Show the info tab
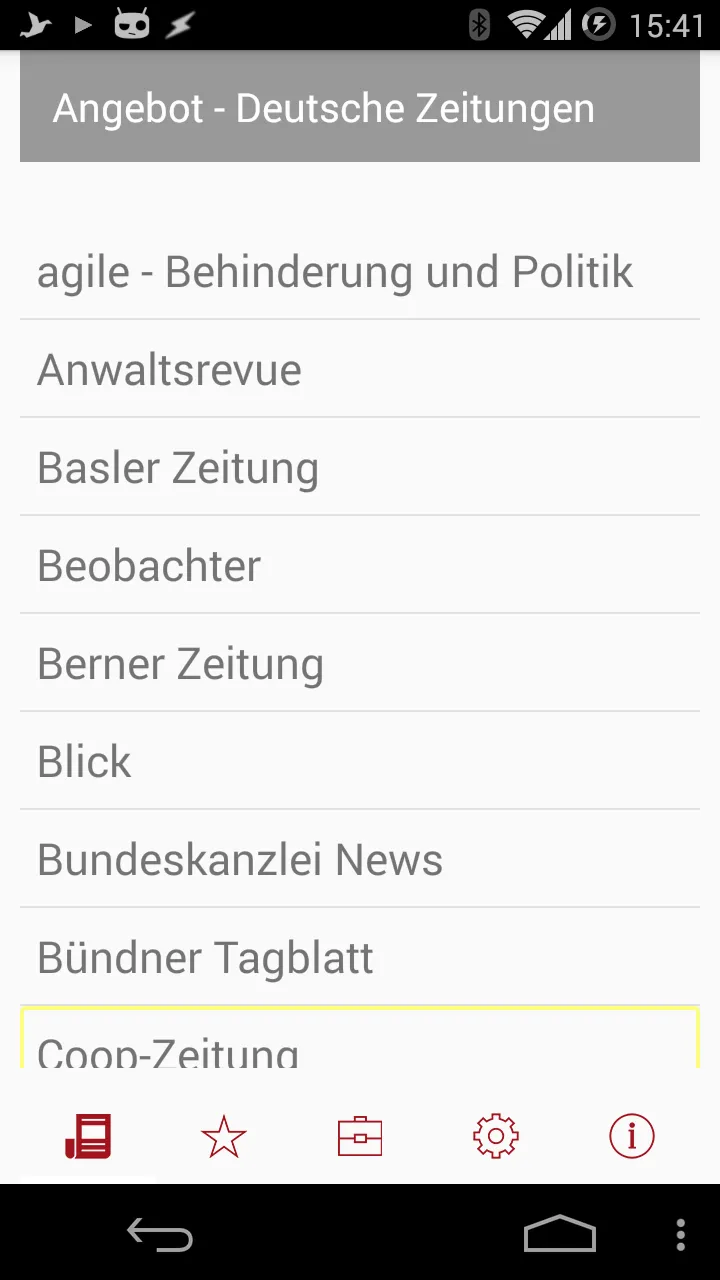The image size is (720, 1280). pyautogui.click(x=632, y=1136)
